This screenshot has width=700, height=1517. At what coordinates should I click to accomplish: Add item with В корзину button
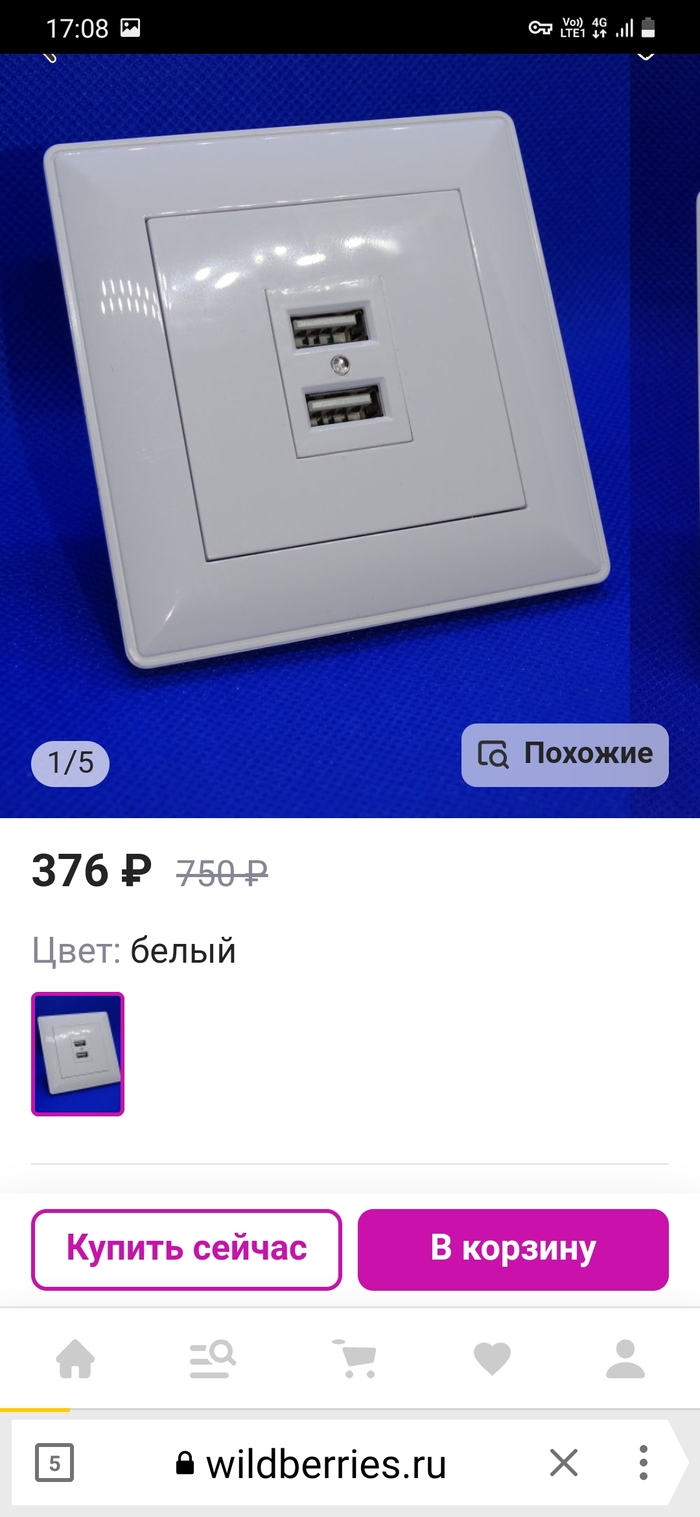point(513,1248)
